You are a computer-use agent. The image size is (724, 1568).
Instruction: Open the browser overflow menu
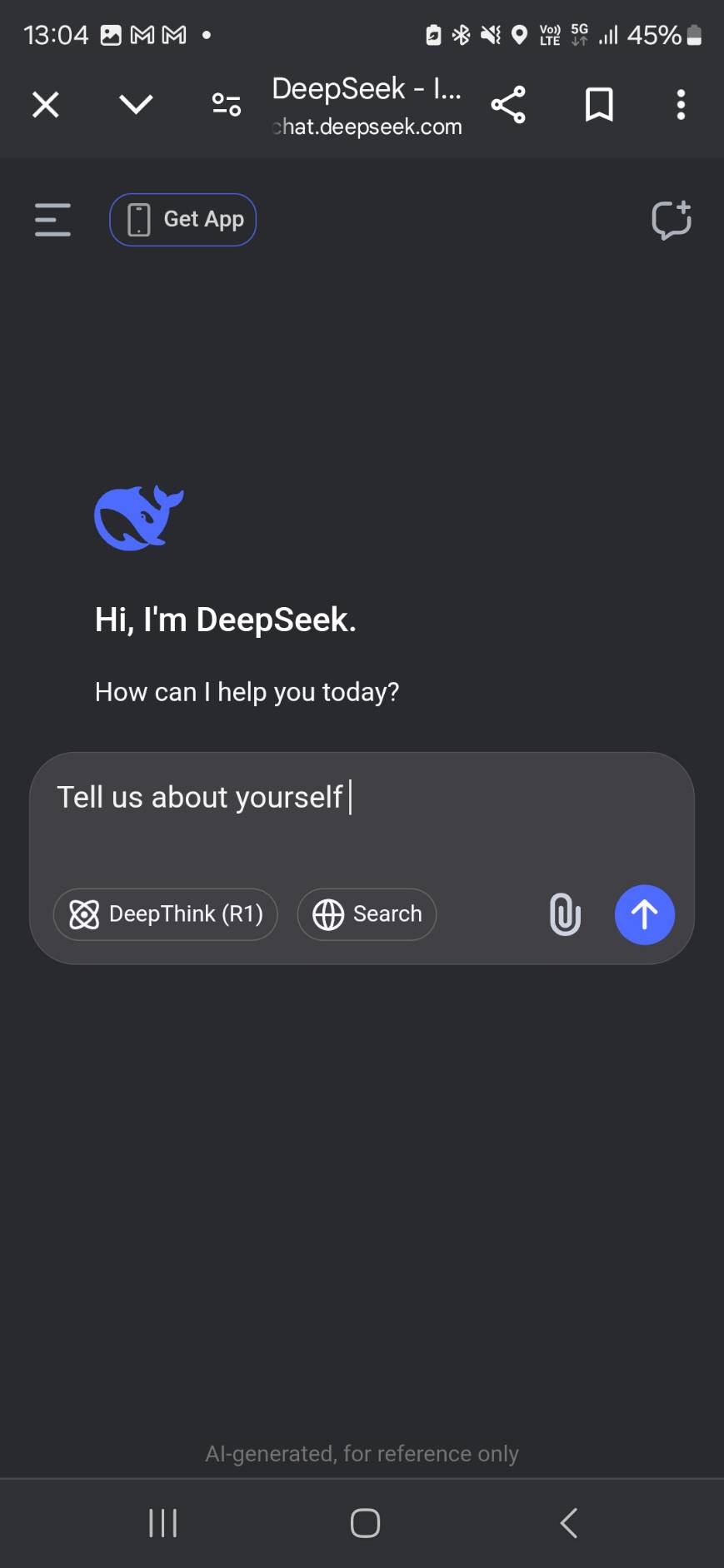click(681, 105)
